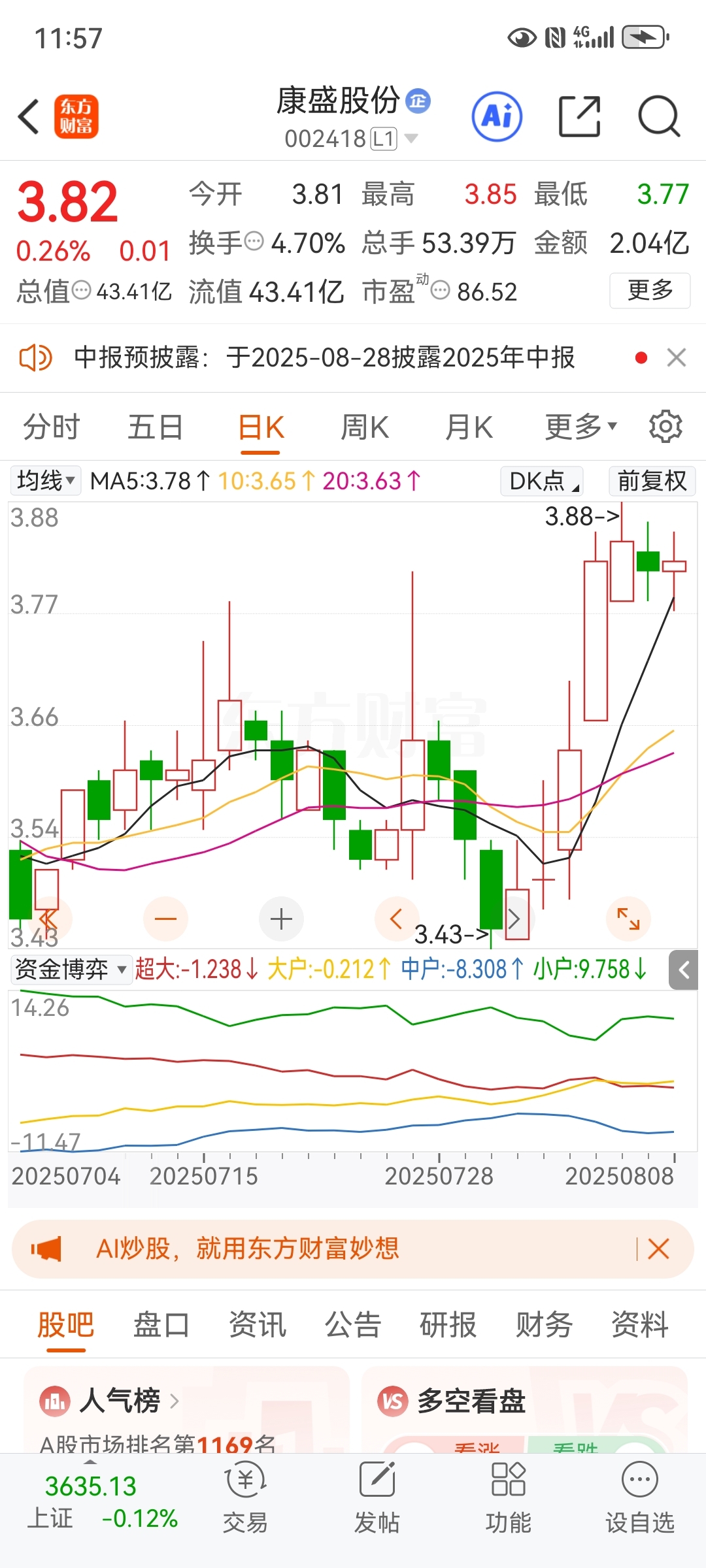Switch to 分时 chart tab
Screen dimensions: 706x1568
click(x=51, y=428)
